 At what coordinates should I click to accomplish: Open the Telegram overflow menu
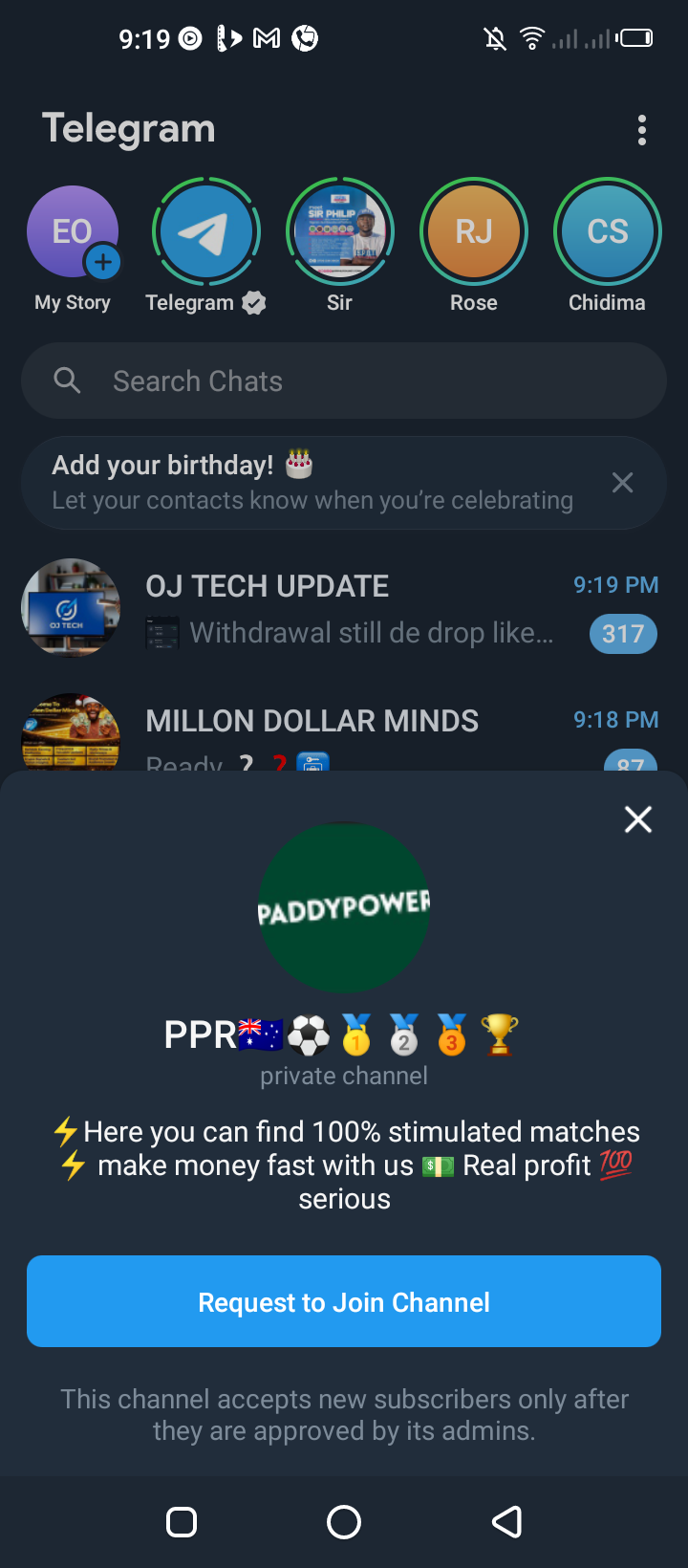(x=641, y=130)
